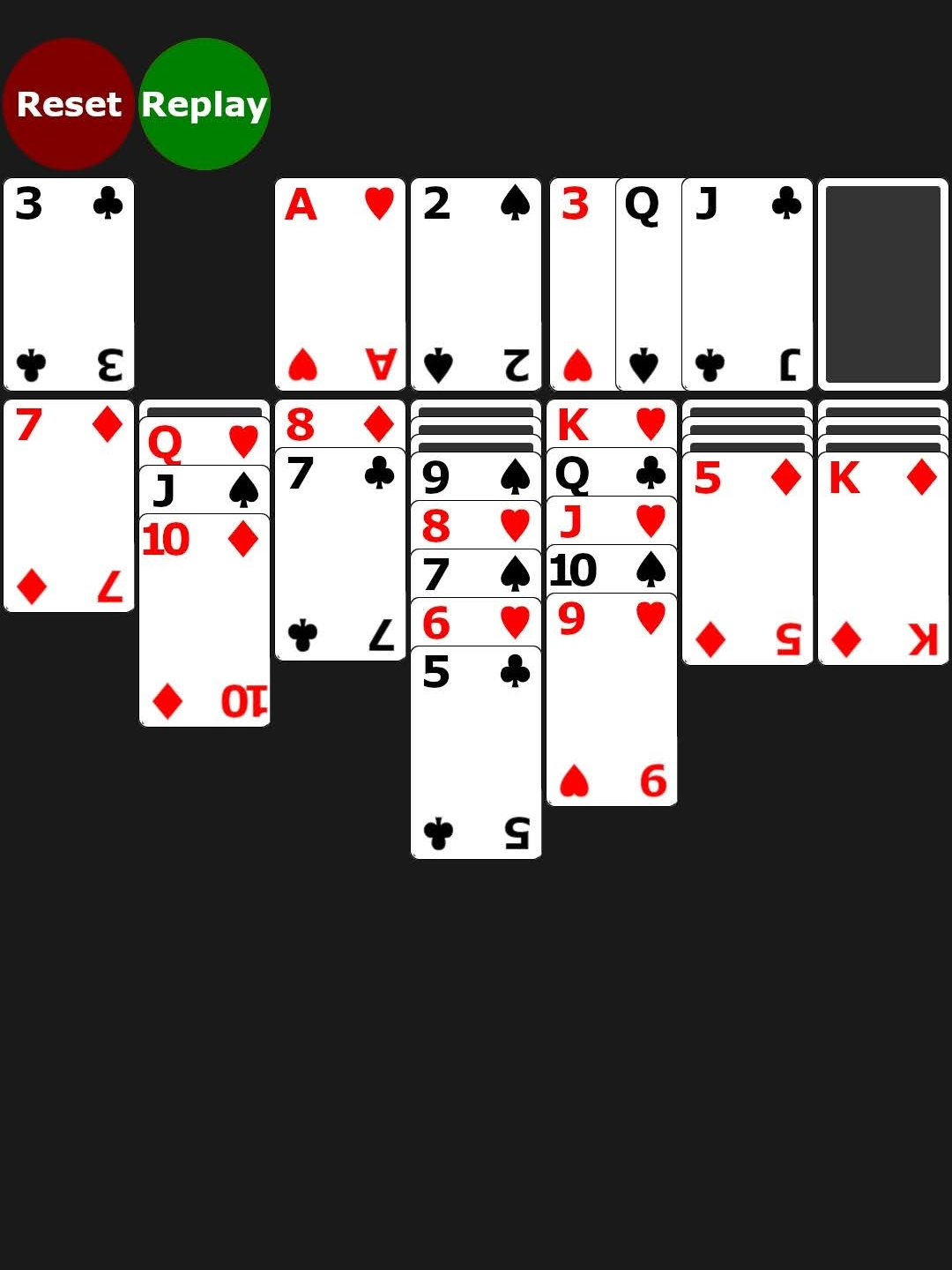Select the 7 of diamonds card
The height and width of the screenshot is (1270, 952).
tap(69, 505)
